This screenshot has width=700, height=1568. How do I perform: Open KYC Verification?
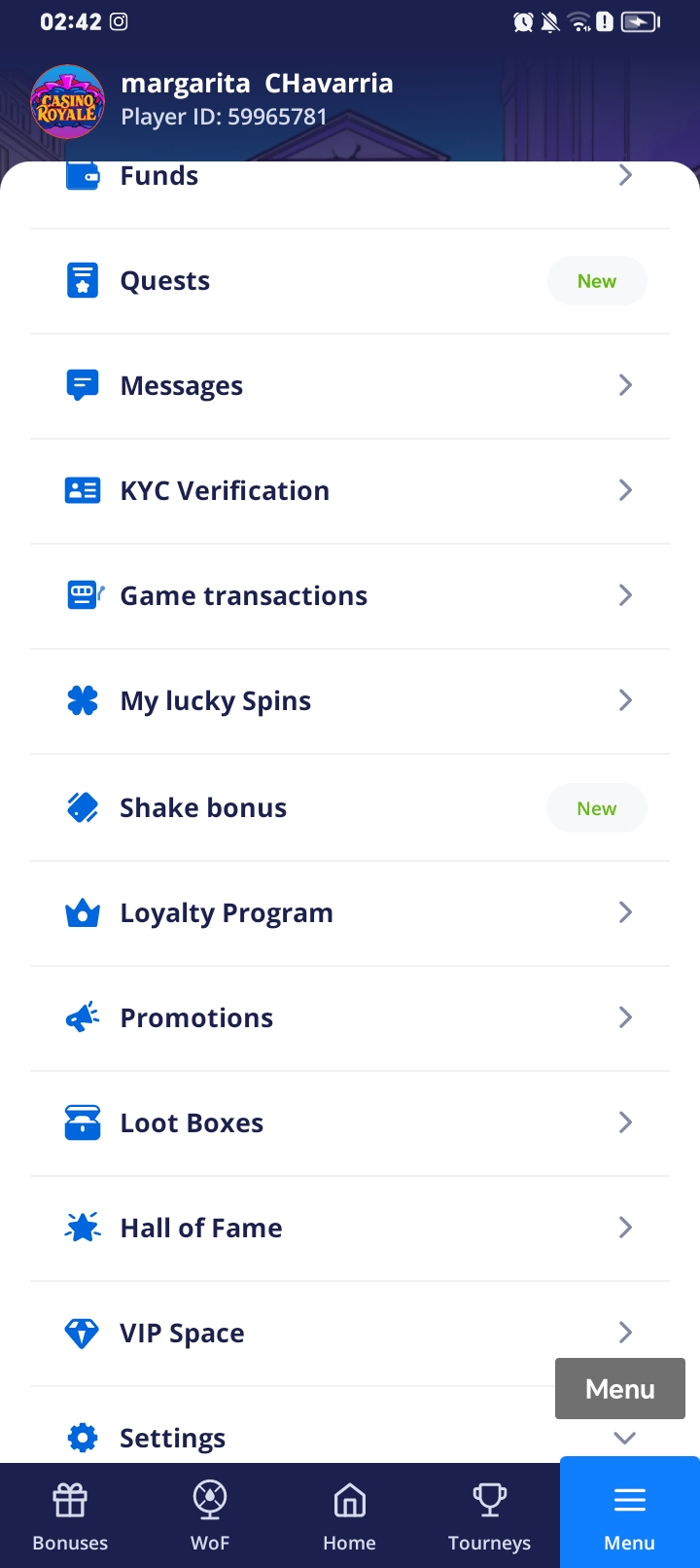tap(350, 491)
